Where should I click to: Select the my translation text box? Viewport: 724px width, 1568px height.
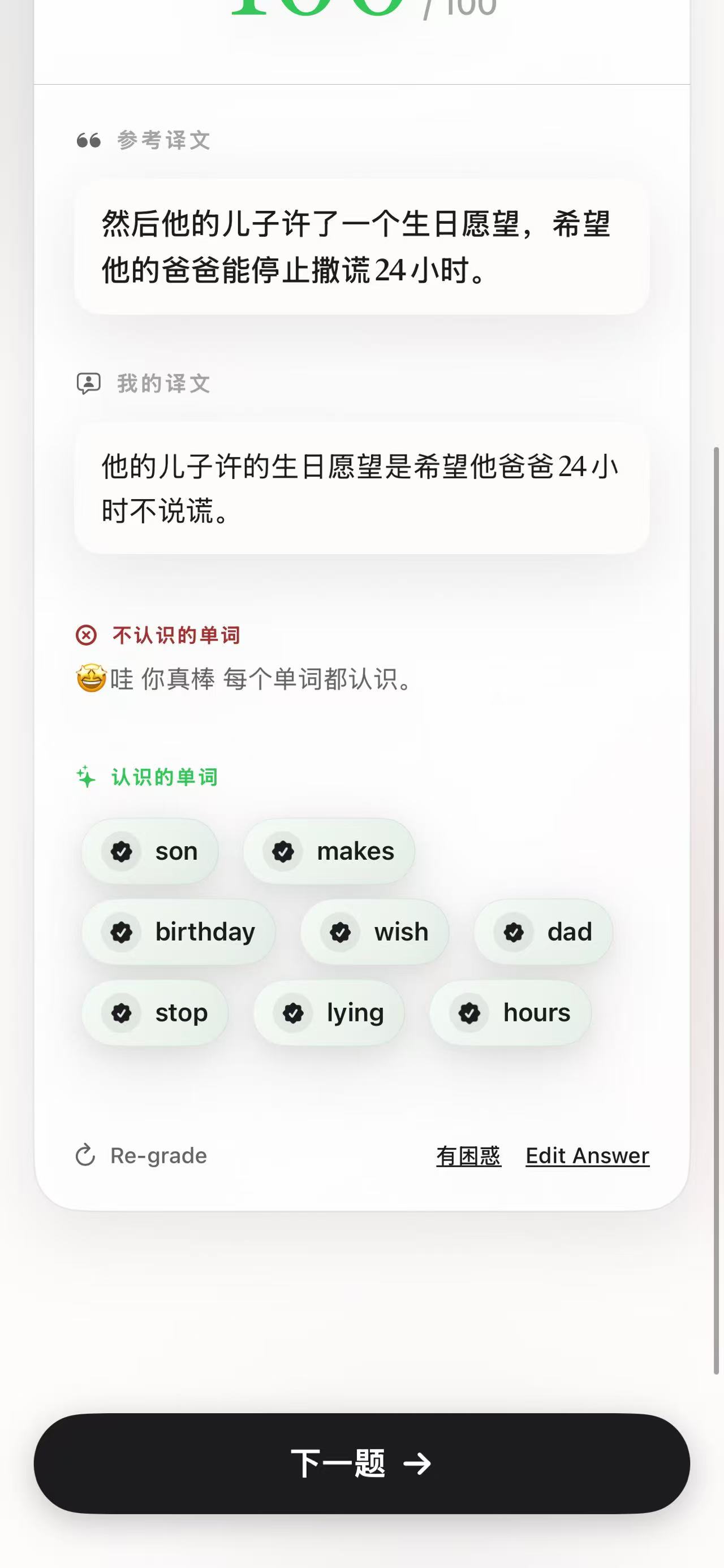point(361,487)
